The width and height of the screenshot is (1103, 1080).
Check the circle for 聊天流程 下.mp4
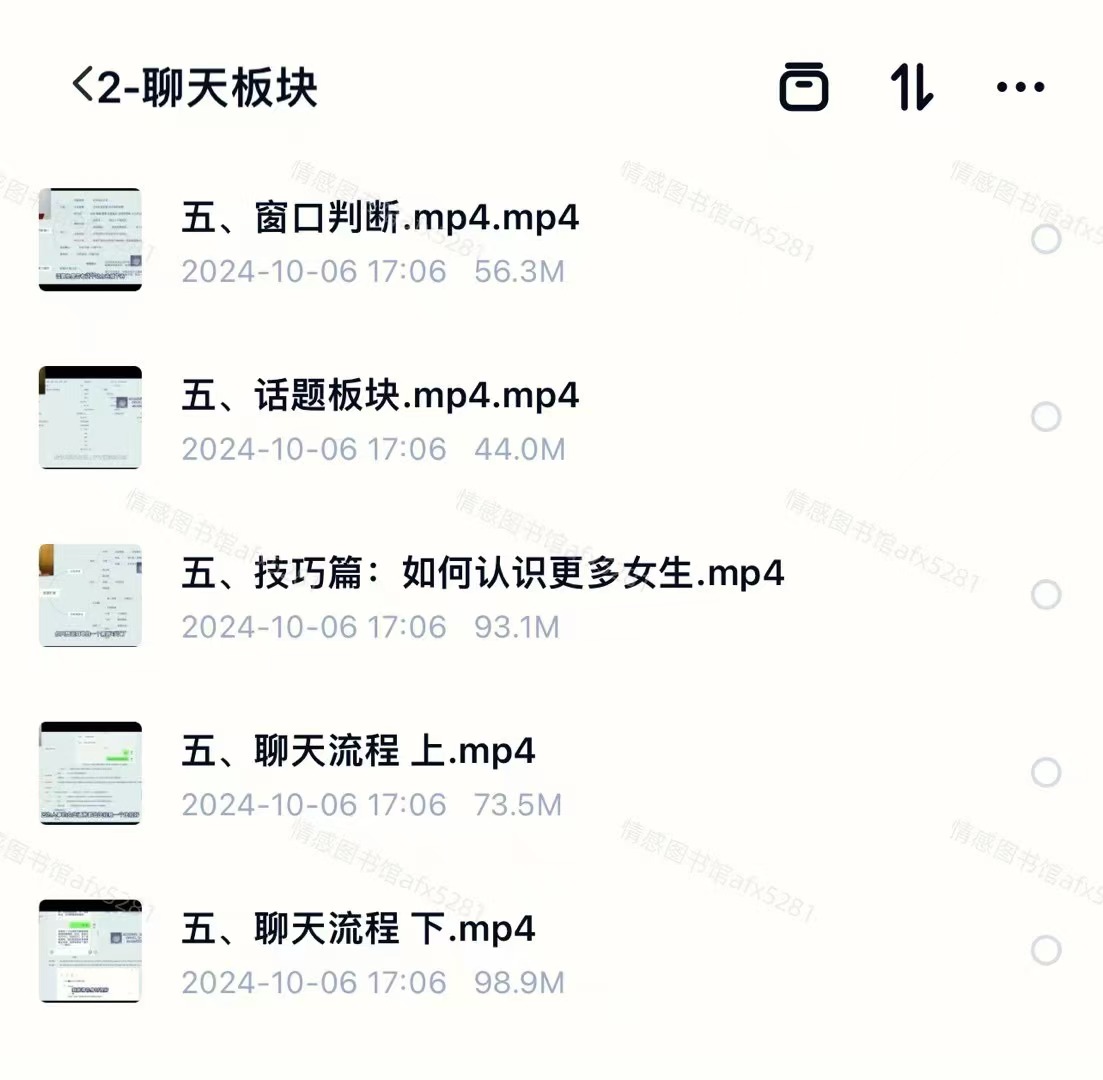point(1046,951)
